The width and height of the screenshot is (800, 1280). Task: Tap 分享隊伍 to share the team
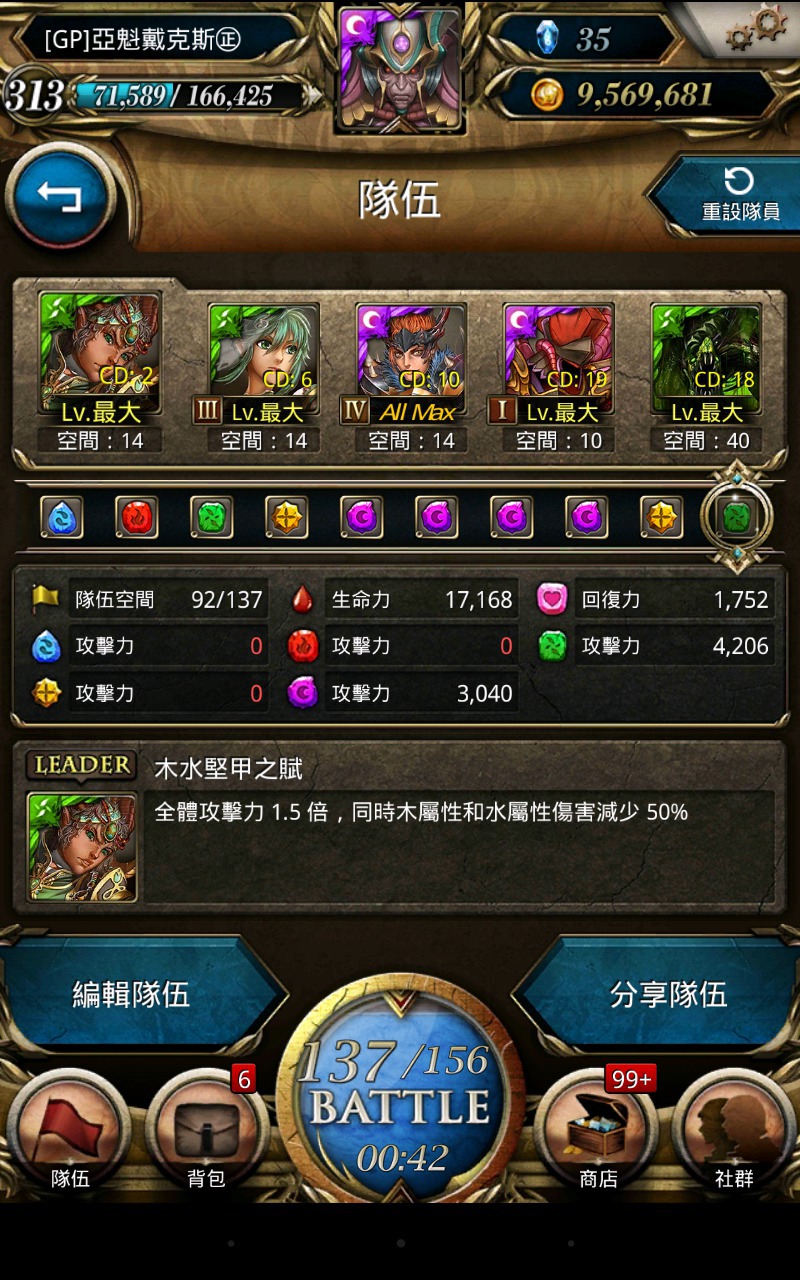coord(668,993)
